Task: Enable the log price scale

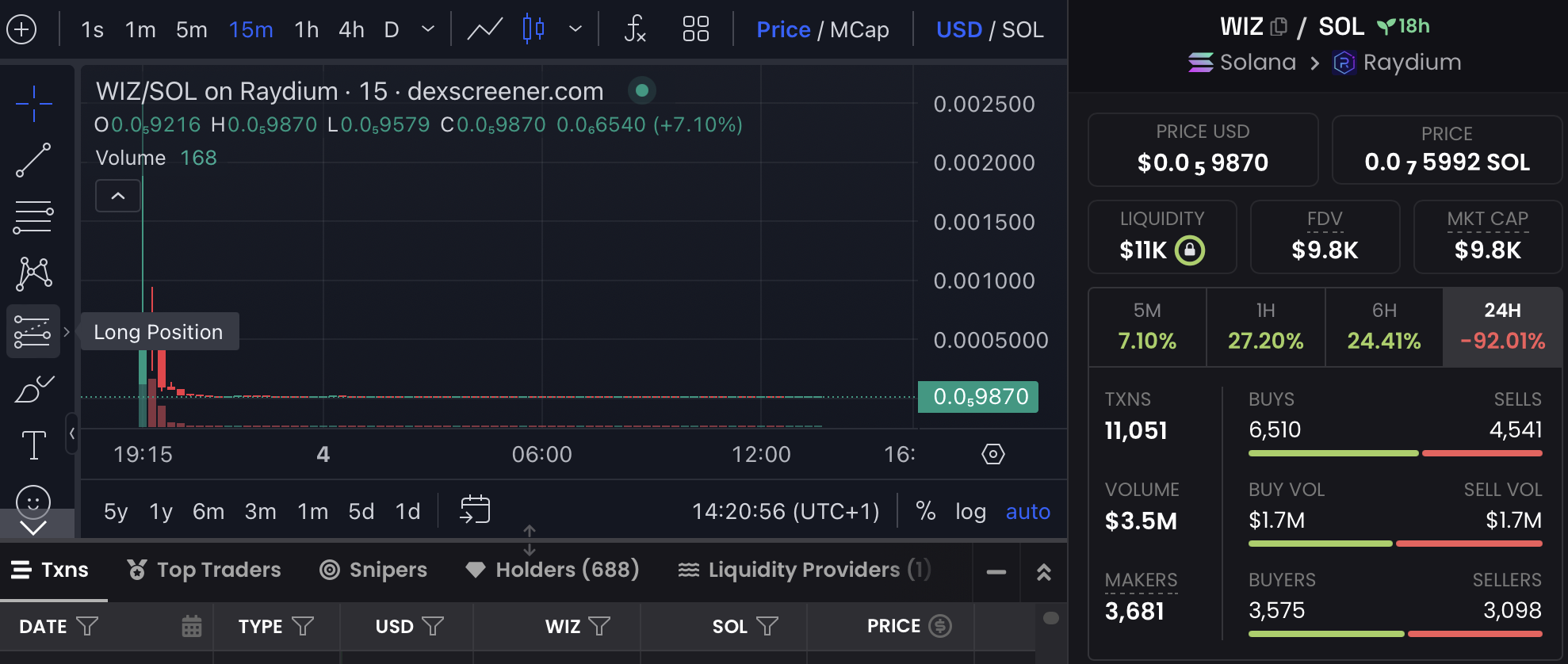Action: (x=970, y=512)
